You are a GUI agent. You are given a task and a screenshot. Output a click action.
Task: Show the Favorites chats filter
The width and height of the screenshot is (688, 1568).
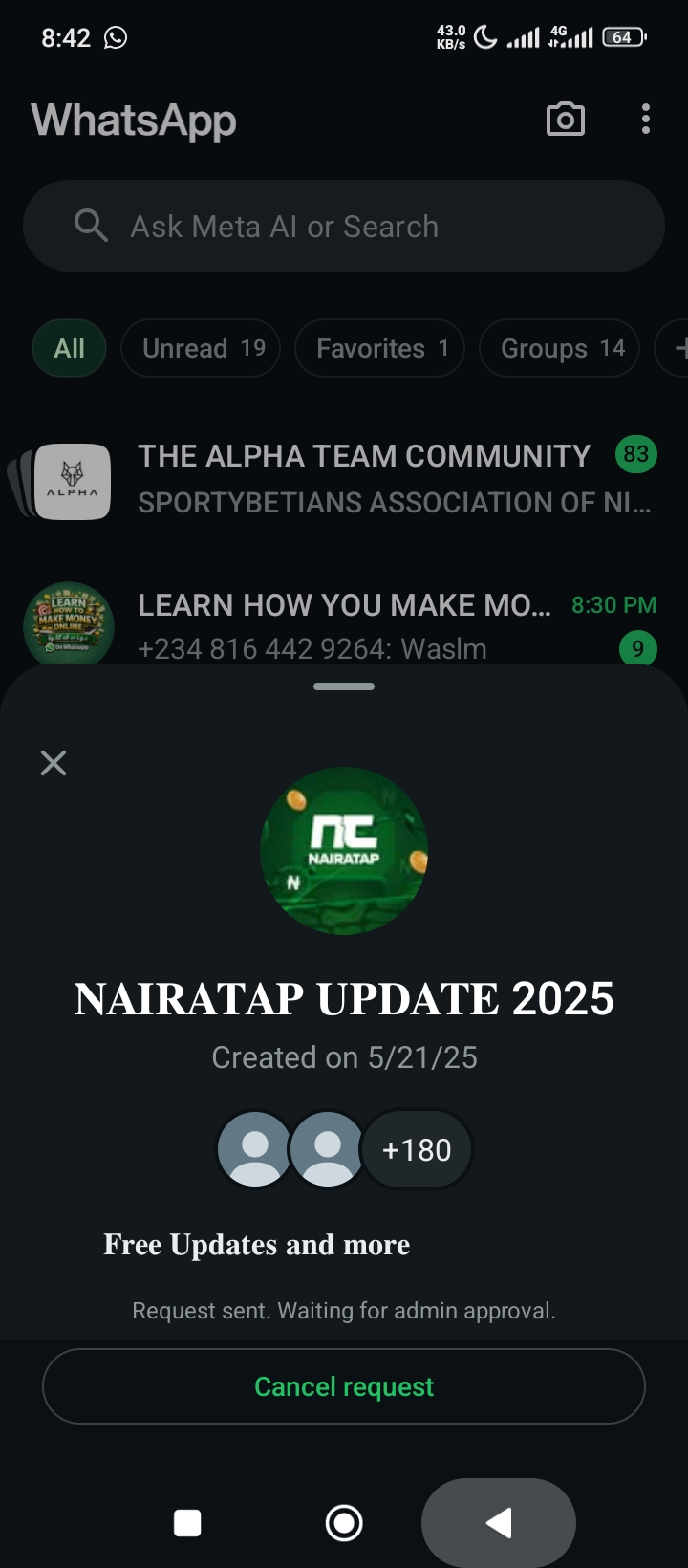[379, 348]
